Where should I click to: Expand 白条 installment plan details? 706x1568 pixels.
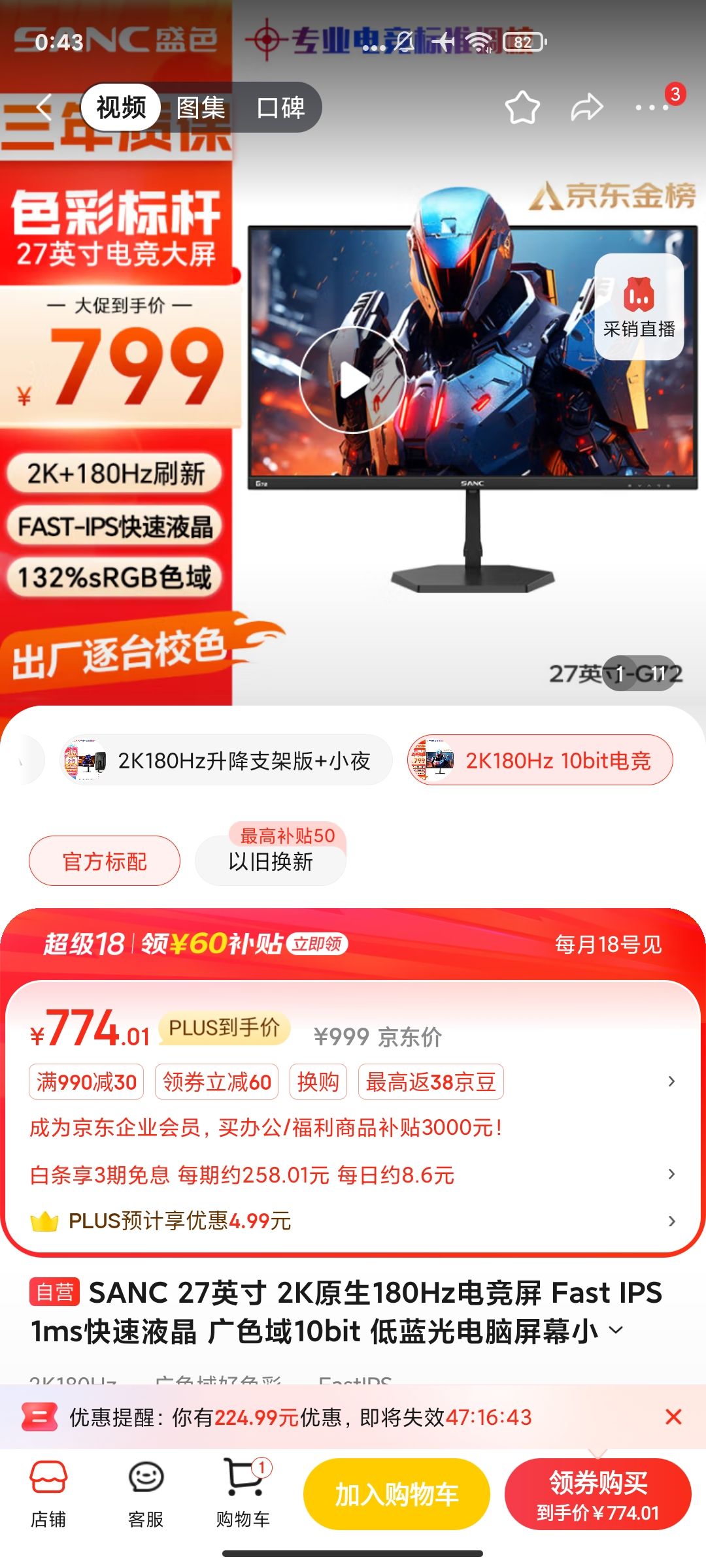(672, 1175)
